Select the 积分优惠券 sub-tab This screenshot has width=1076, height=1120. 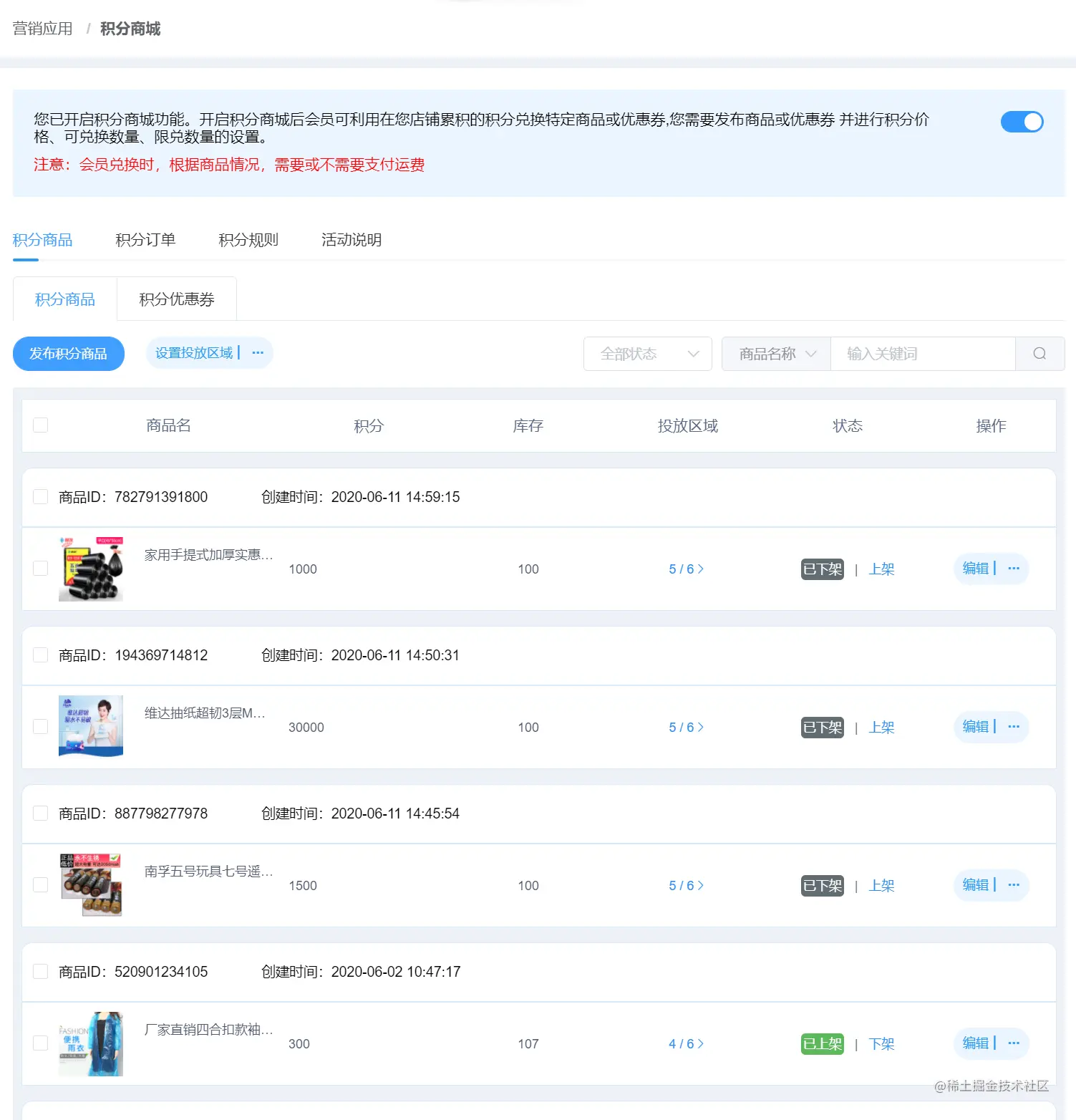coord(177,299)
